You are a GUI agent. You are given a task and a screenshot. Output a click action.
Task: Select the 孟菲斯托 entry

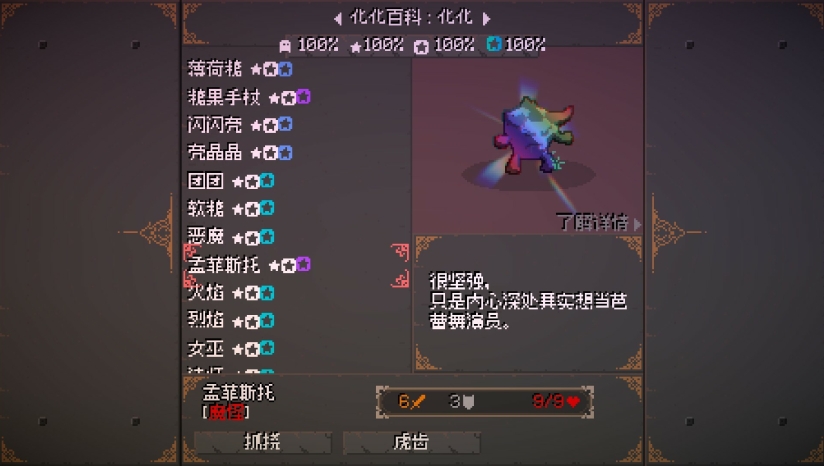[x=225, y=265]
